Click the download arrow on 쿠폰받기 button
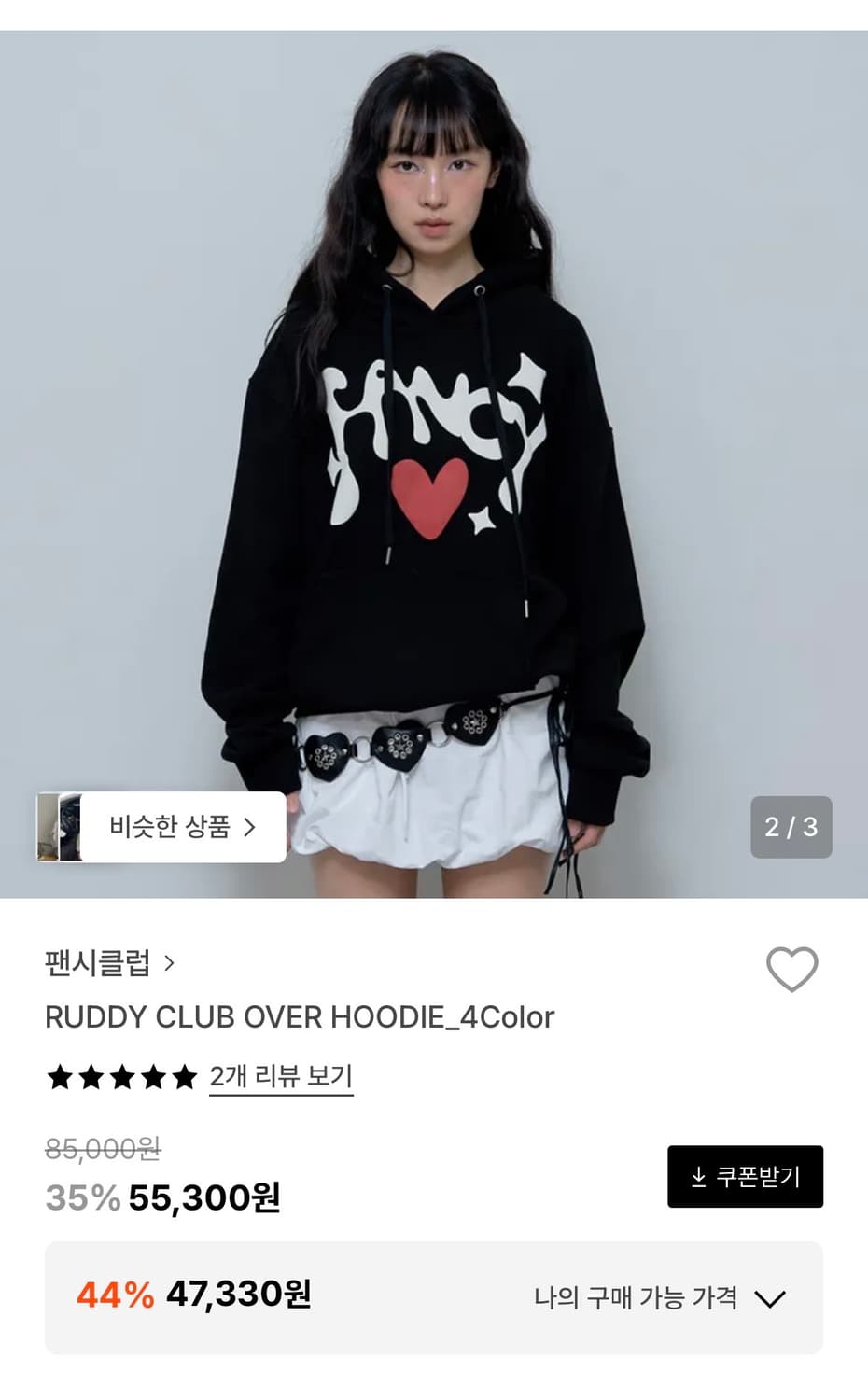 [698, 1177]
